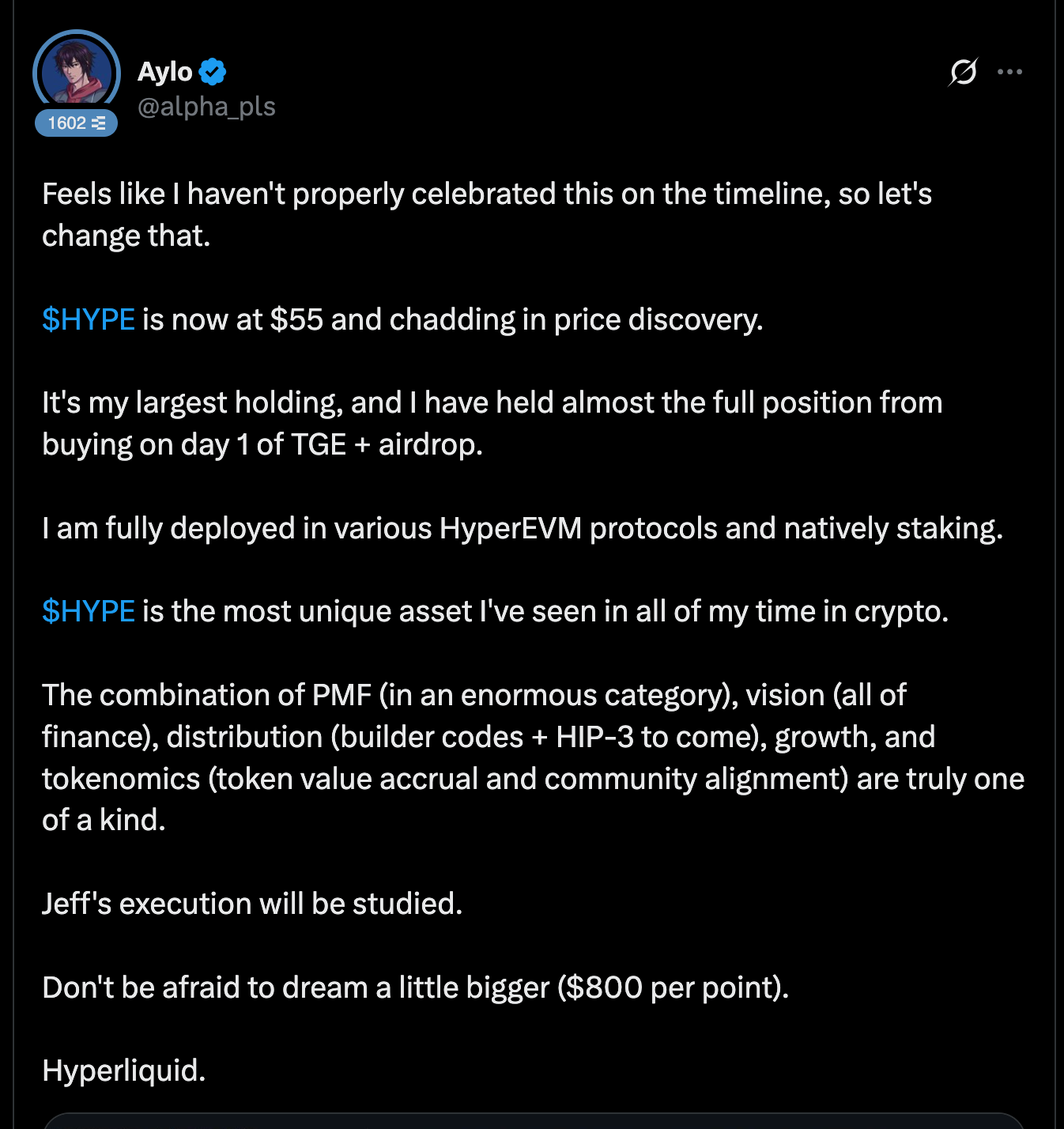Image resolution: width=1064 pixels, height=1129 pixels.
Task: Open the @alpha_pls handle
Action: tap(206, 106)
